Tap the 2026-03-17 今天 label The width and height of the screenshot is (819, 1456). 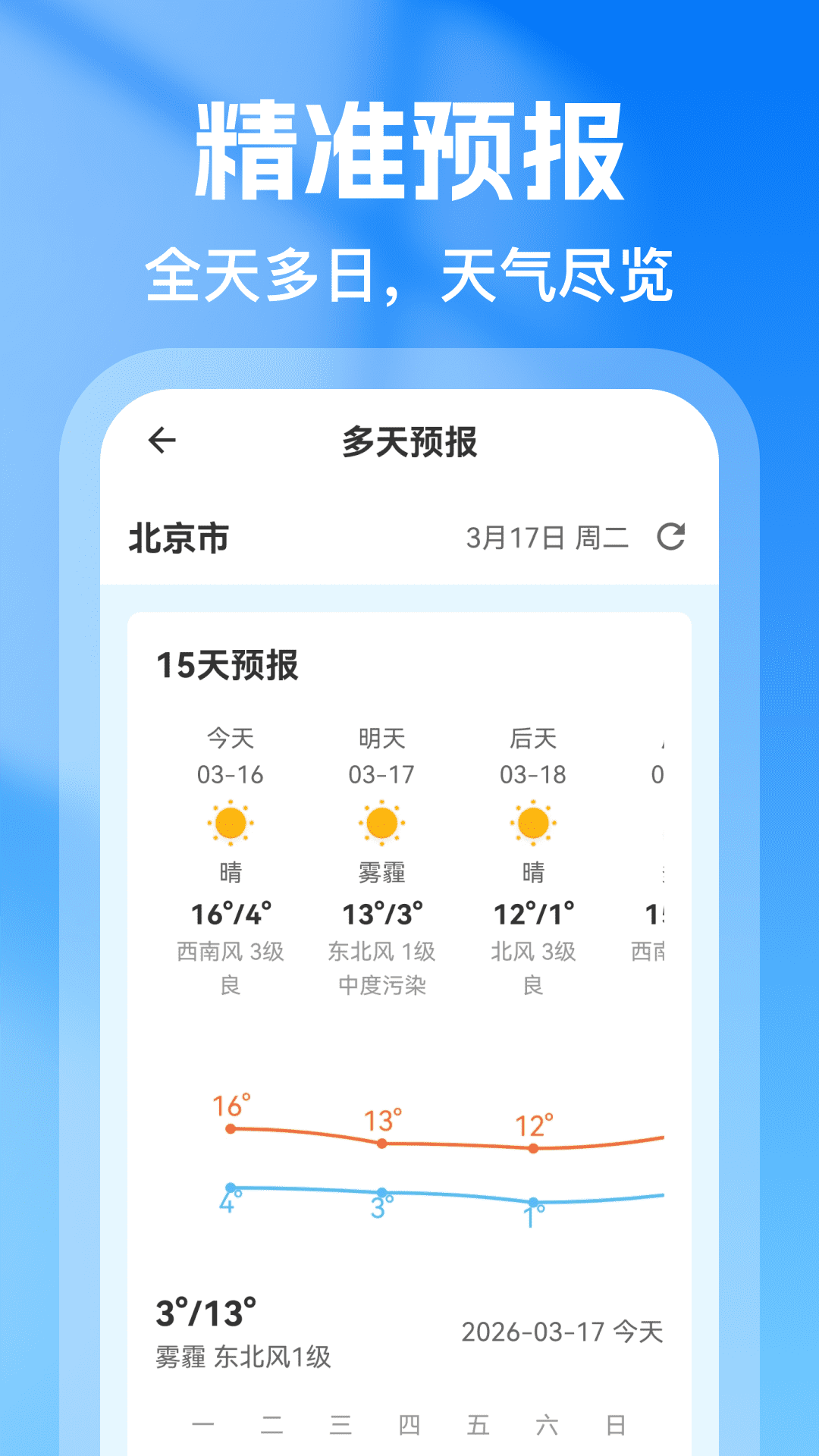click(x=563, y=1329)
